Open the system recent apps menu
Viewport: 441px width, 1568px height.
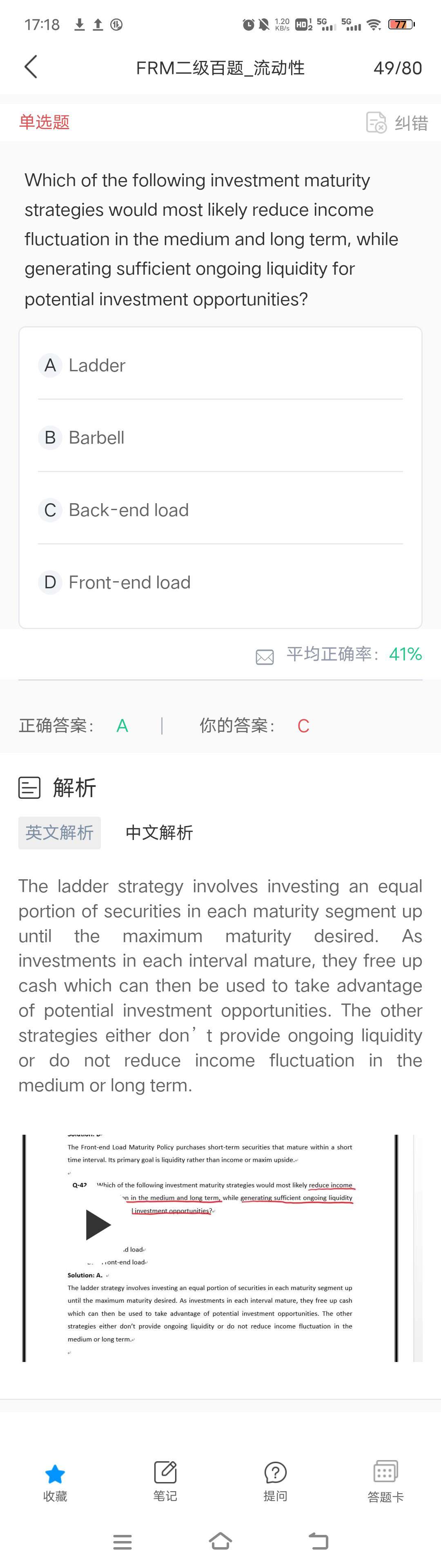pos(122,1541)
